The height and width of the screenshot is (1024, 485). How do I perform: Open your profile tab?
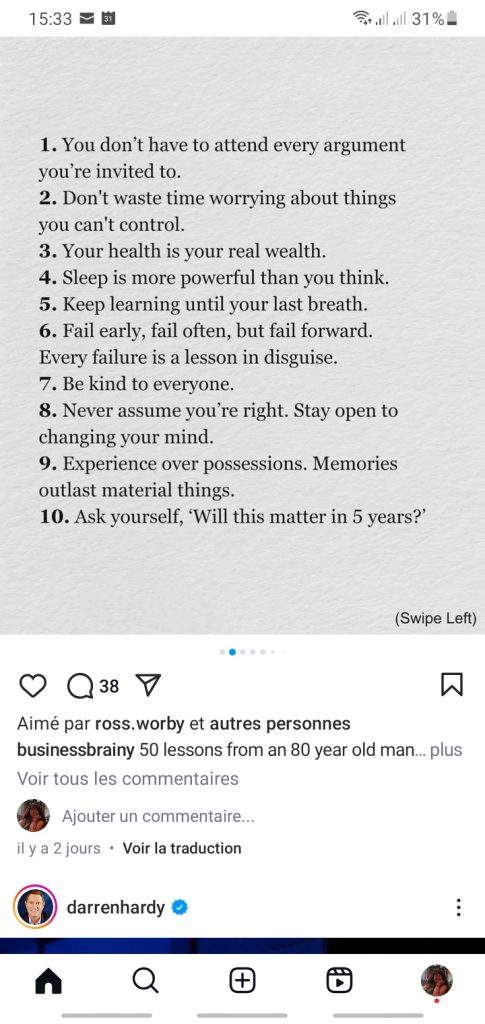click(437, 980)
